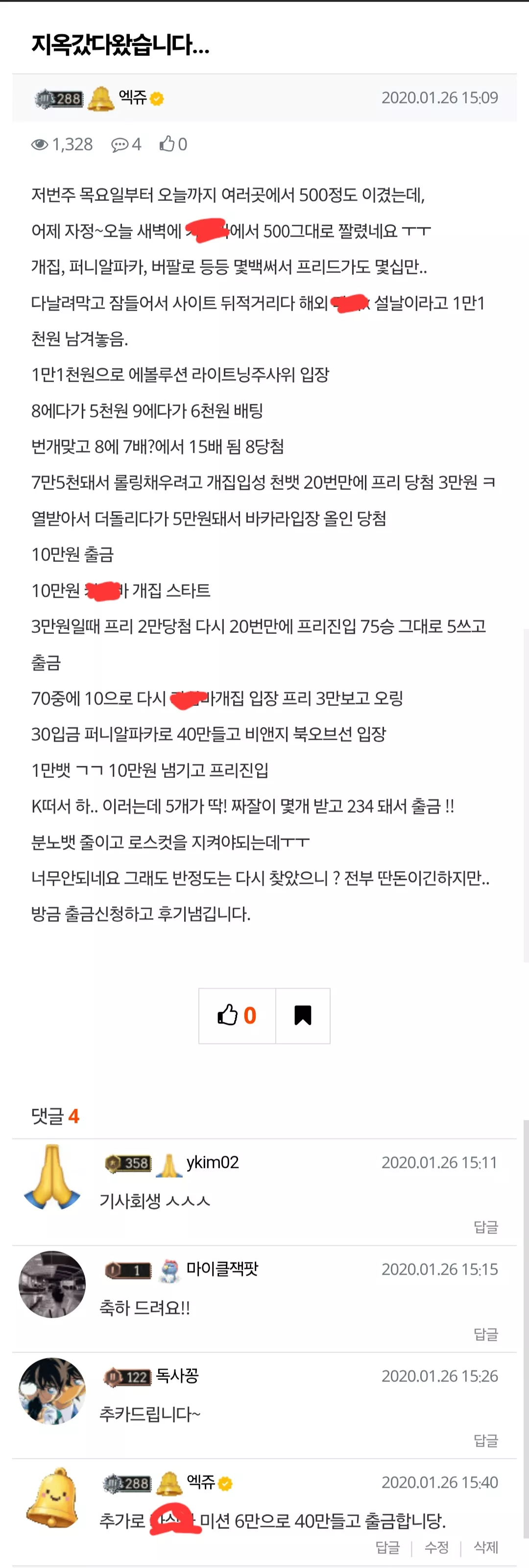Open ykim02's profile from username
The width and height of the screenshot is (529, 1568).
click(213, 1162)
